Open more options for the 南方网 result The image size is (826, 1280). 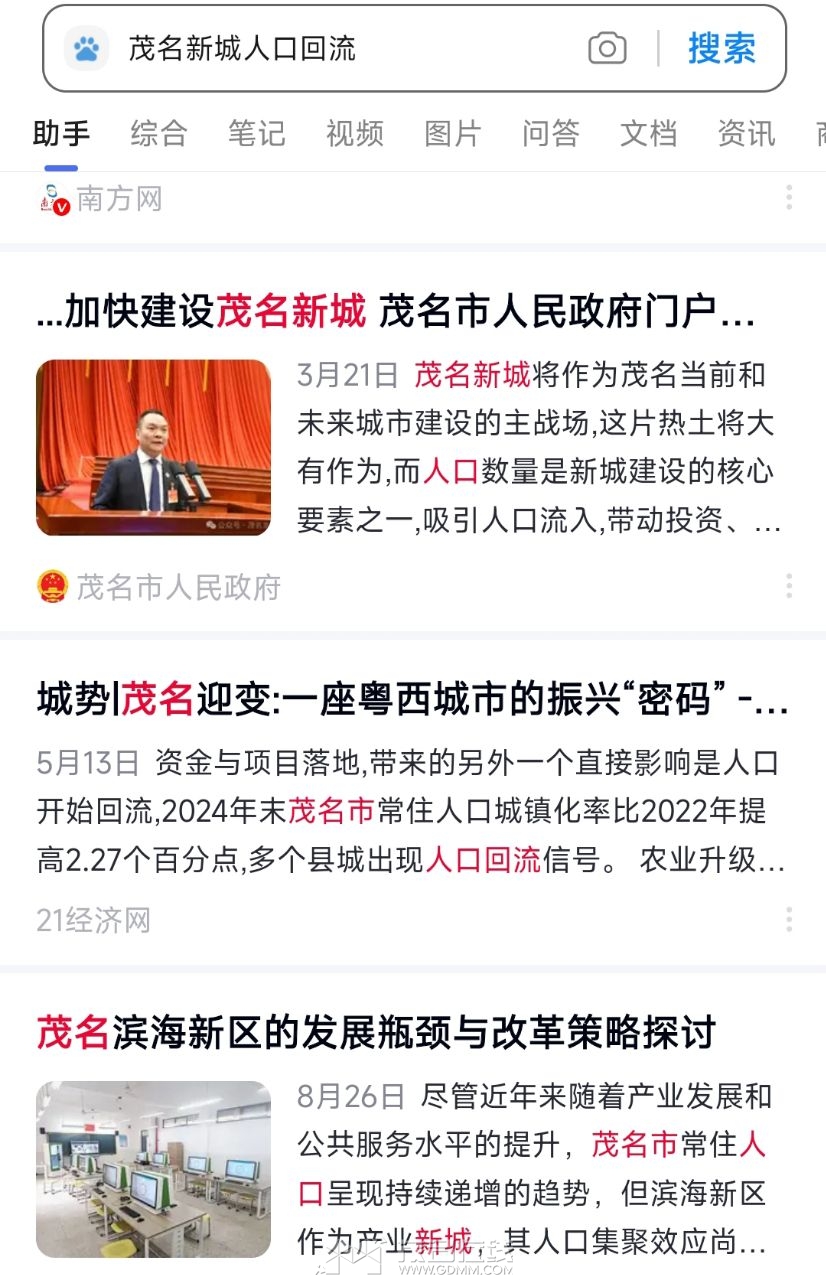pyautogui.click(x=789, y=197)
